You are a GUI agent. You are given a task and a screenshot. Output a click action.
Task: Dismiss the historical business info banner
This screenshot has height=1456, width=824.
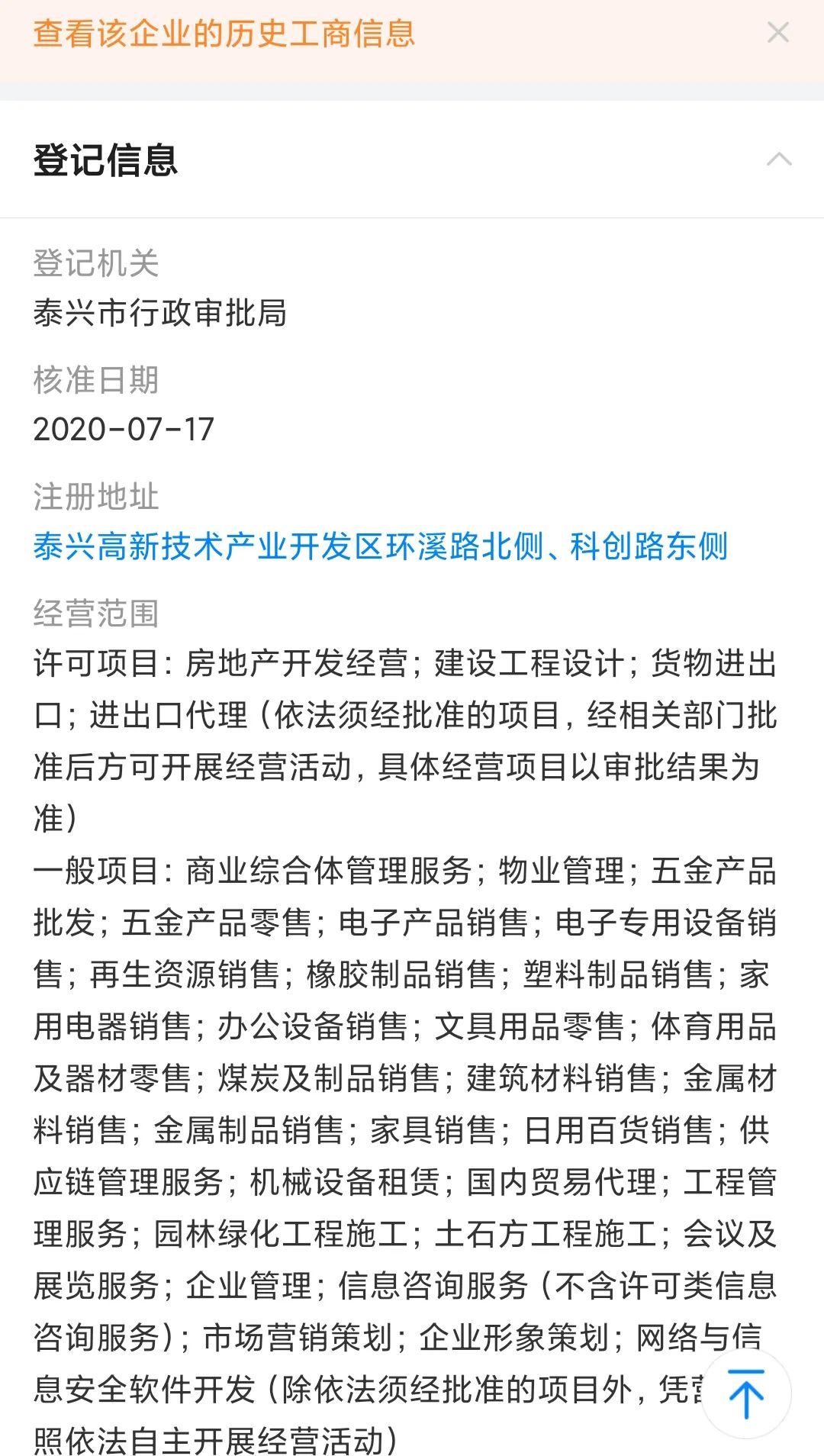777,33
